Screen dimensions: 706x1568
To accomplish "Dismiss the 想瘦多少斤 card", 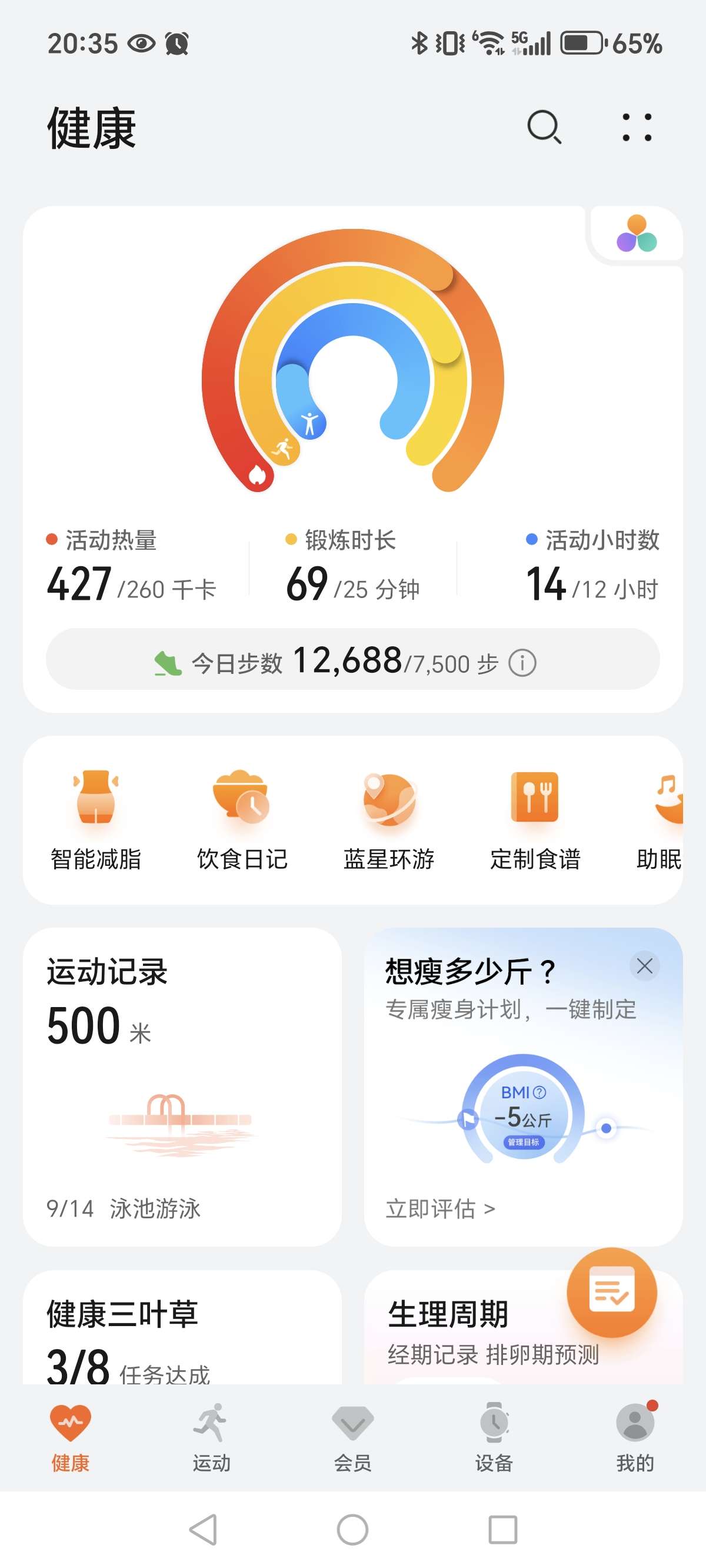I will pyautogui.click(x=645, y=966).
